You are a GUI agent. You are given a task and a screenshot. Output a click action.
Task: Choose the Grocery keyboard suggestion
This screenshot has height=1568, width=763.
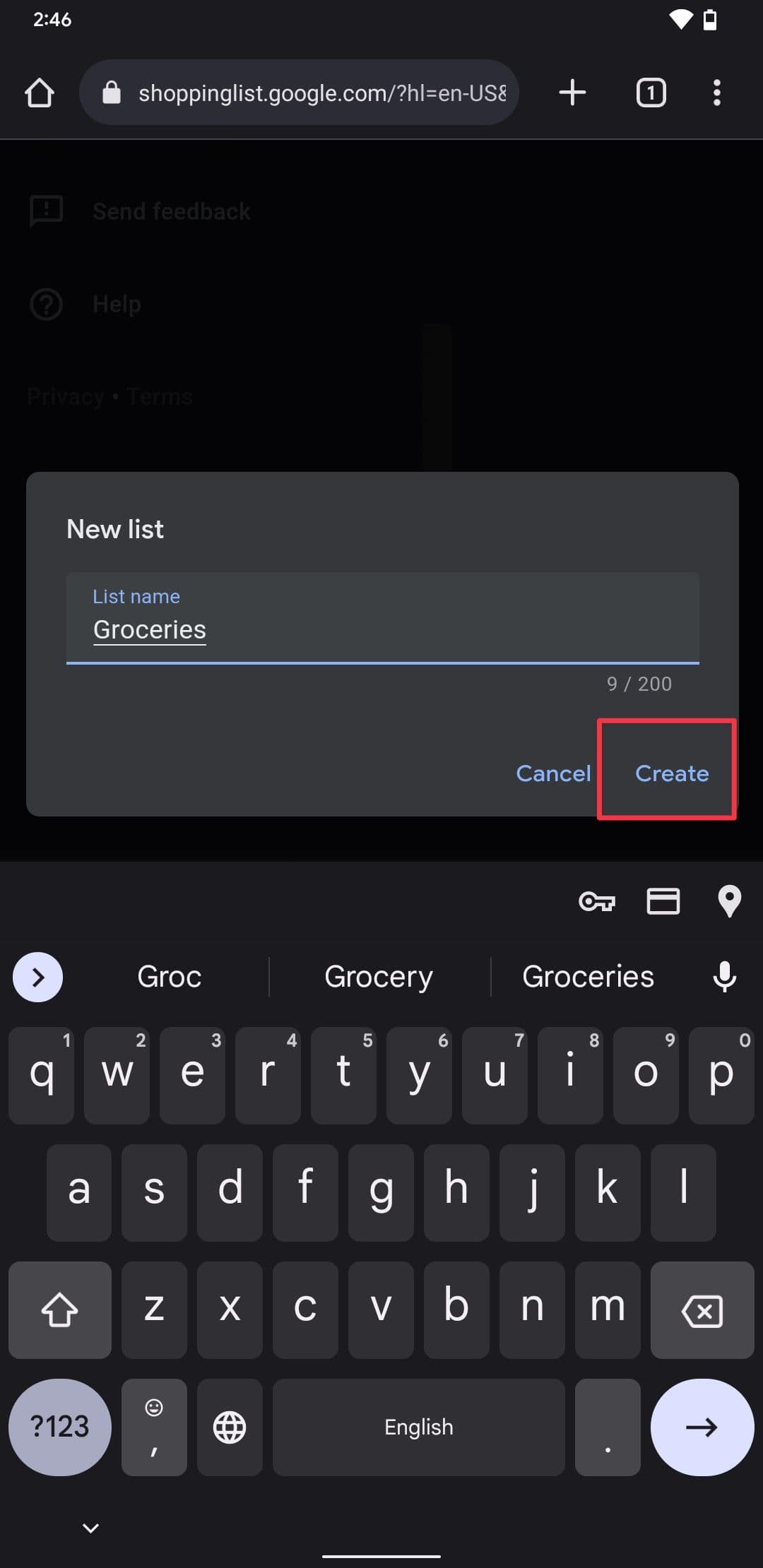[x=379, y=977]
